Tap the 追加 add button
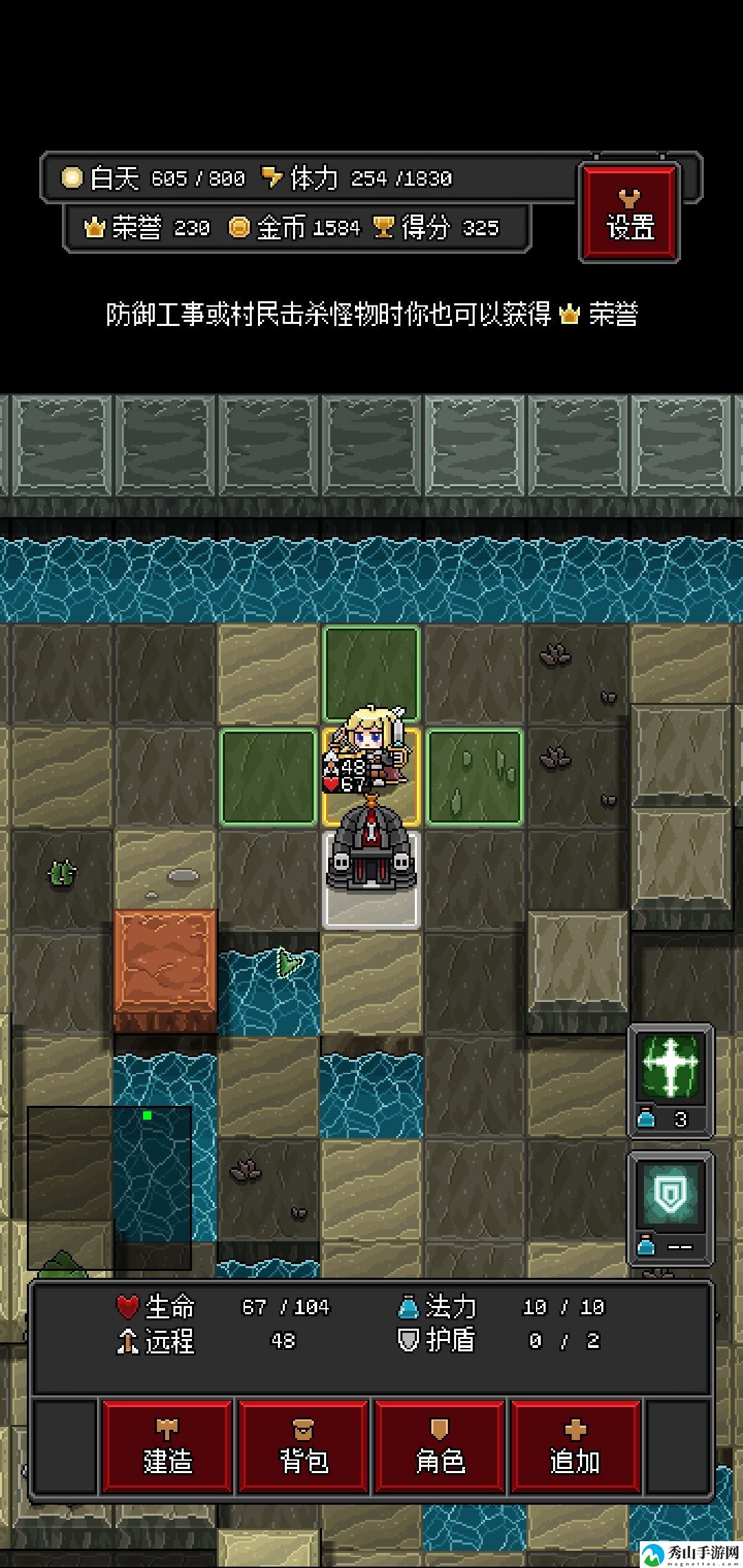The width and height of the screenshot is (743, 1568). point(576,1447)
